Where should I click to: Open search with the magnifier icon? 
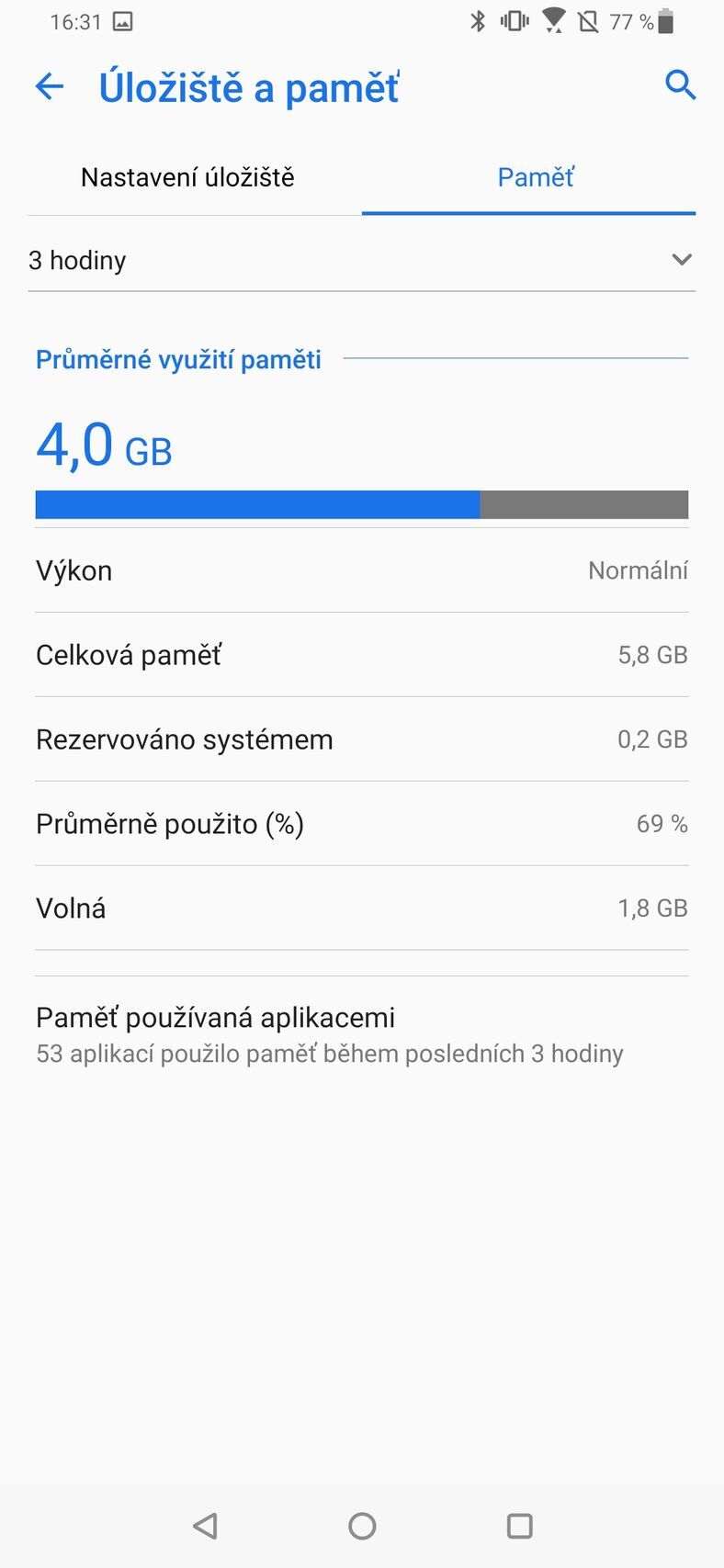pos(680,85)
